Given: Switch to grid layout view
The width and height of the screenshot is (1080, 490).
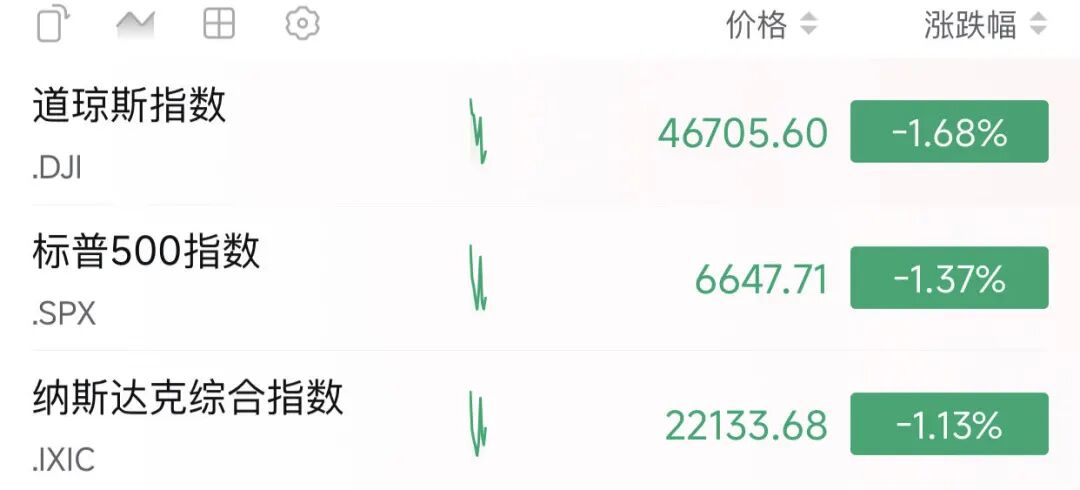Looking at the screenshot, I should click(x=218, y=24).
